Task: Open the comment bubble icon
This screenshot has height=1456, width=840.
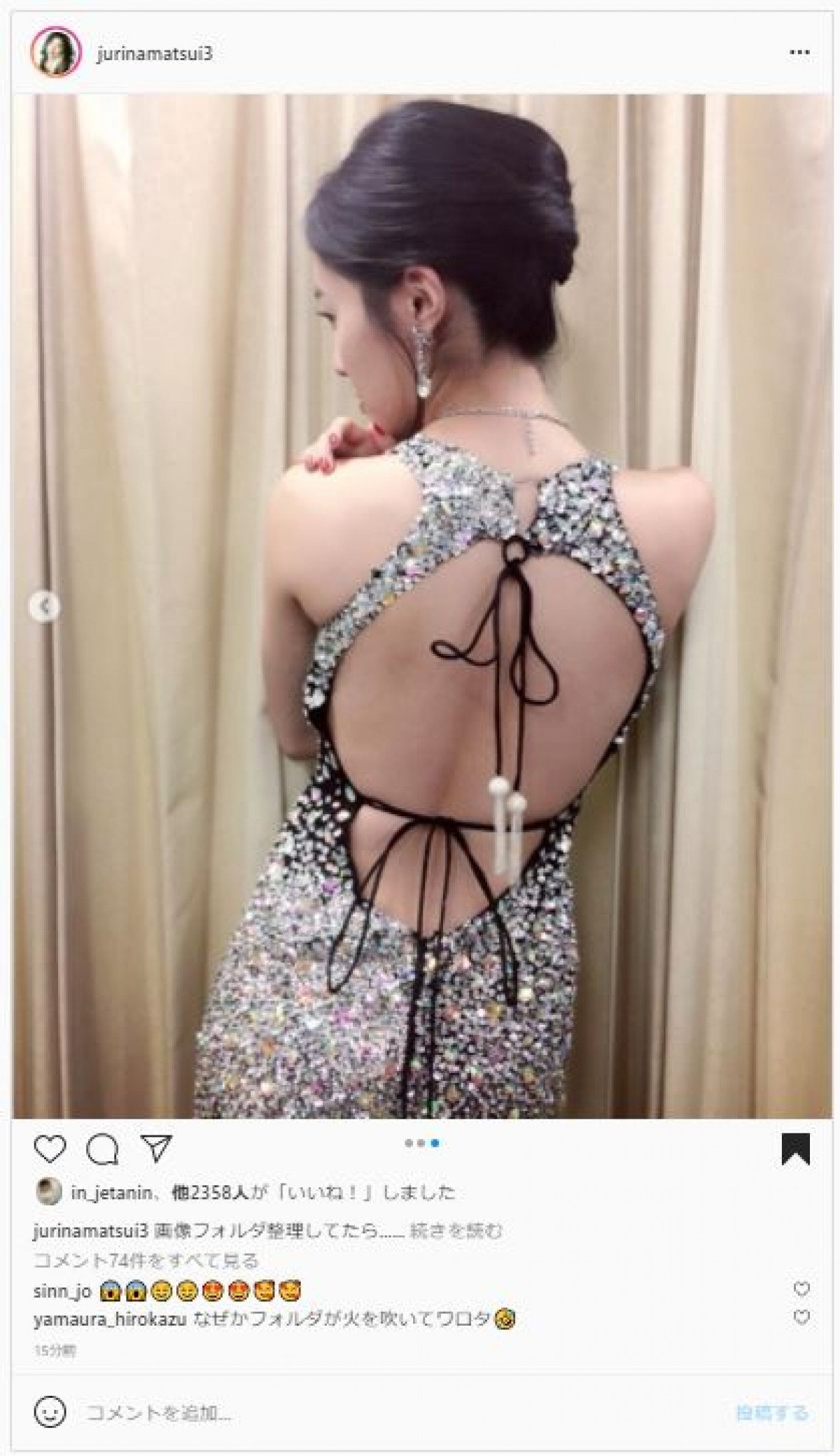Action: coord(102,1149)
